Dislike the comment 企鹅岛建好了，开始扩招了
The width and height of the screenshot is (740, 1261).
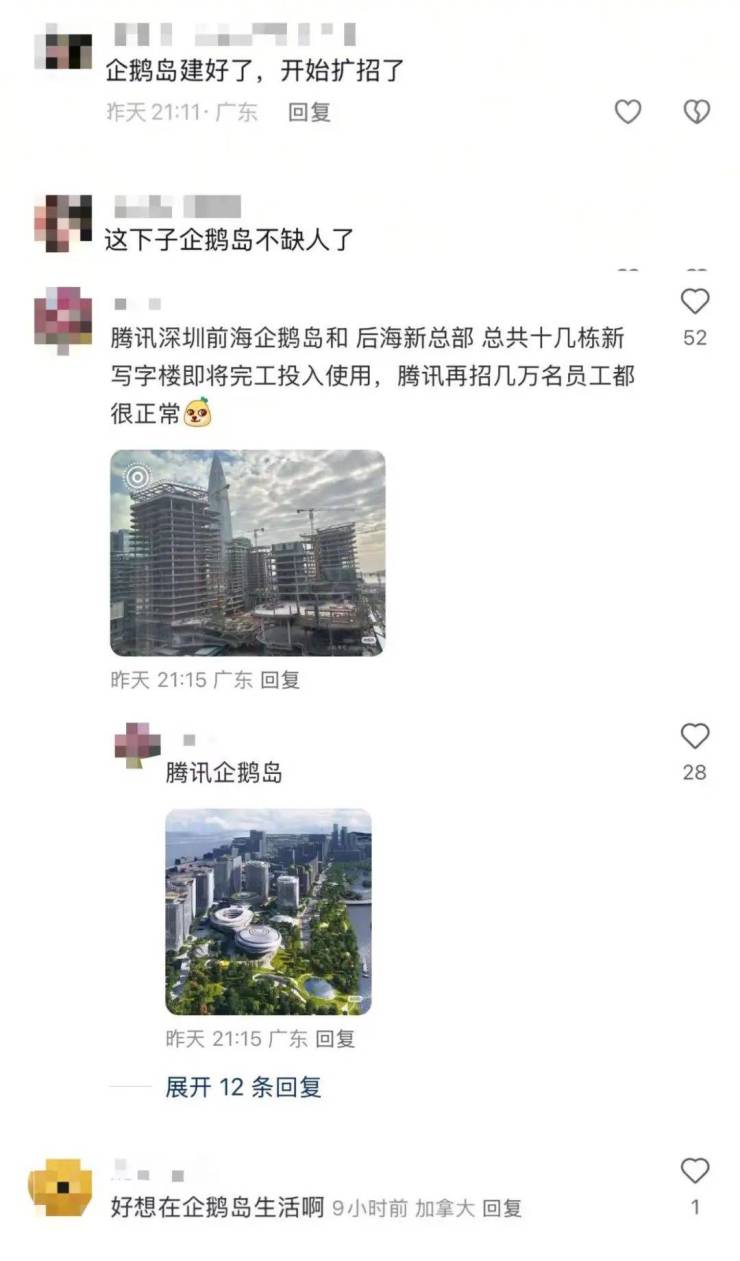point(696,112)
